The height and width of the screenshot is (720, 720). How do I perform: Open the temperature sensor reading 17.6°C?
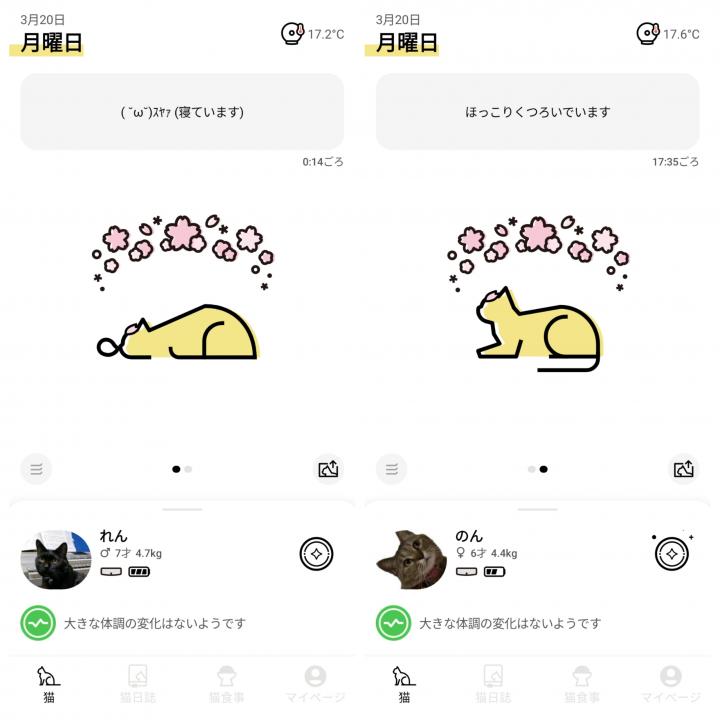click(668, 34)
